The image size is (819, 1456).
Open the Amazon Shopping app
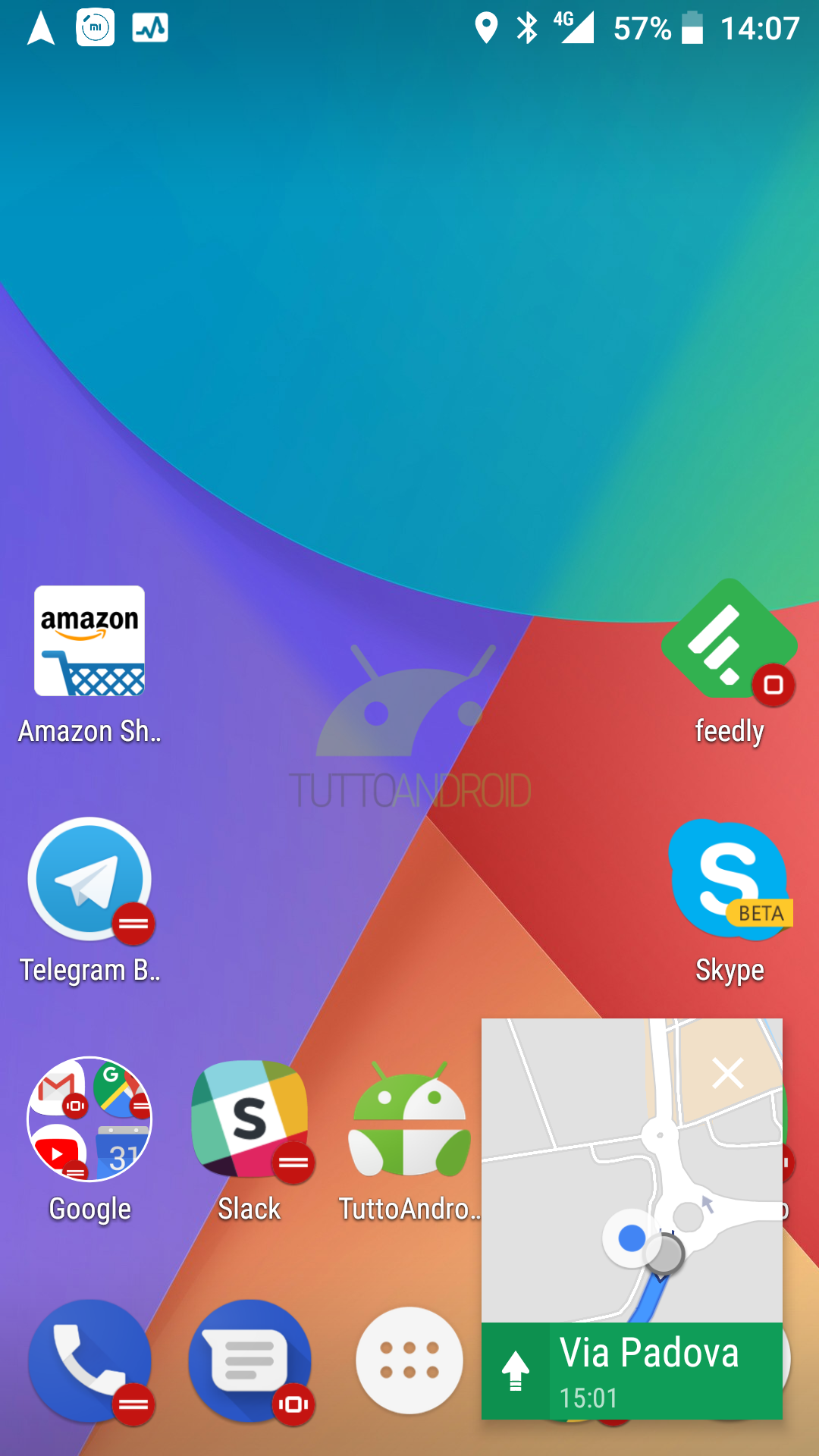[89, 642]
